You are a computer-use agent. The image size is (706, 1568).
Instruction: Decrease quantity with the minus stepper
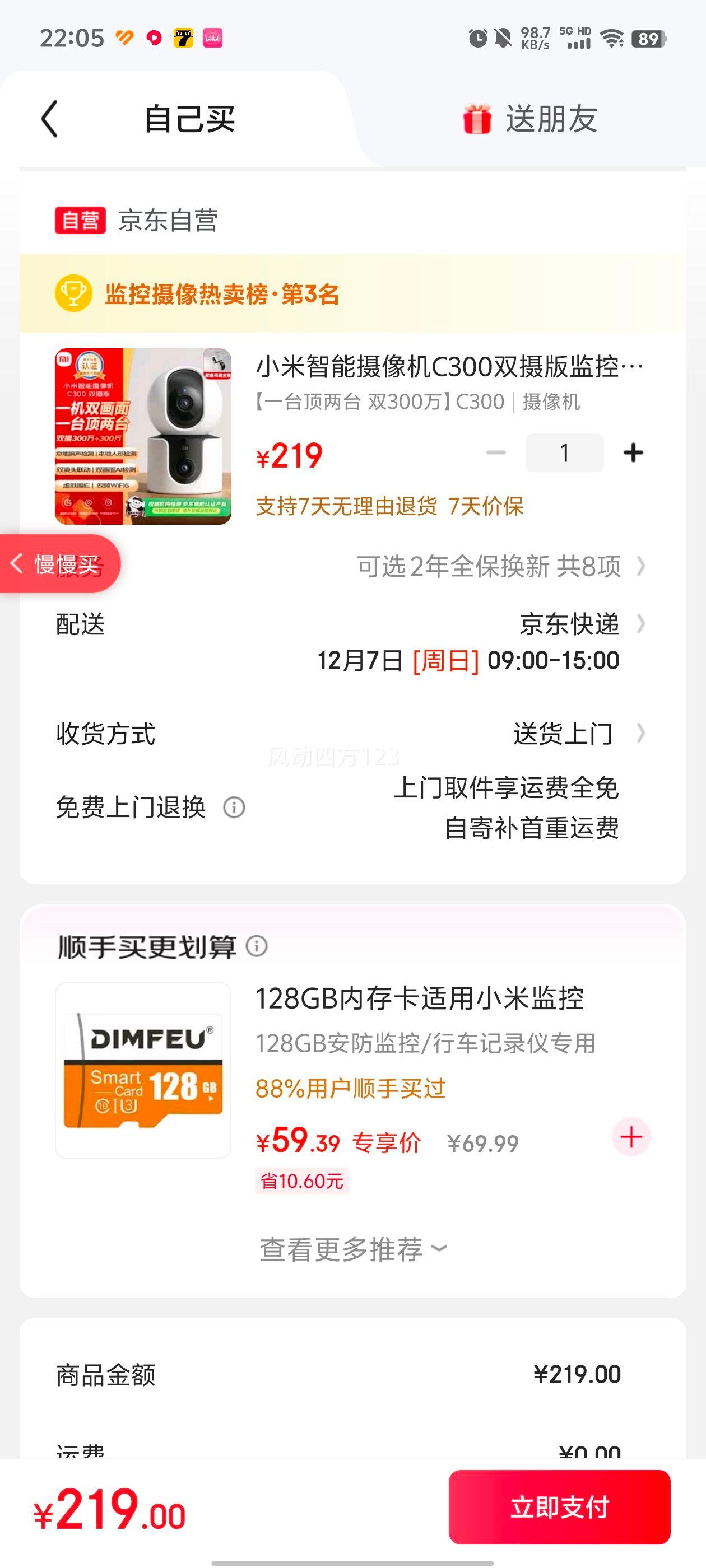click(495, 452)
